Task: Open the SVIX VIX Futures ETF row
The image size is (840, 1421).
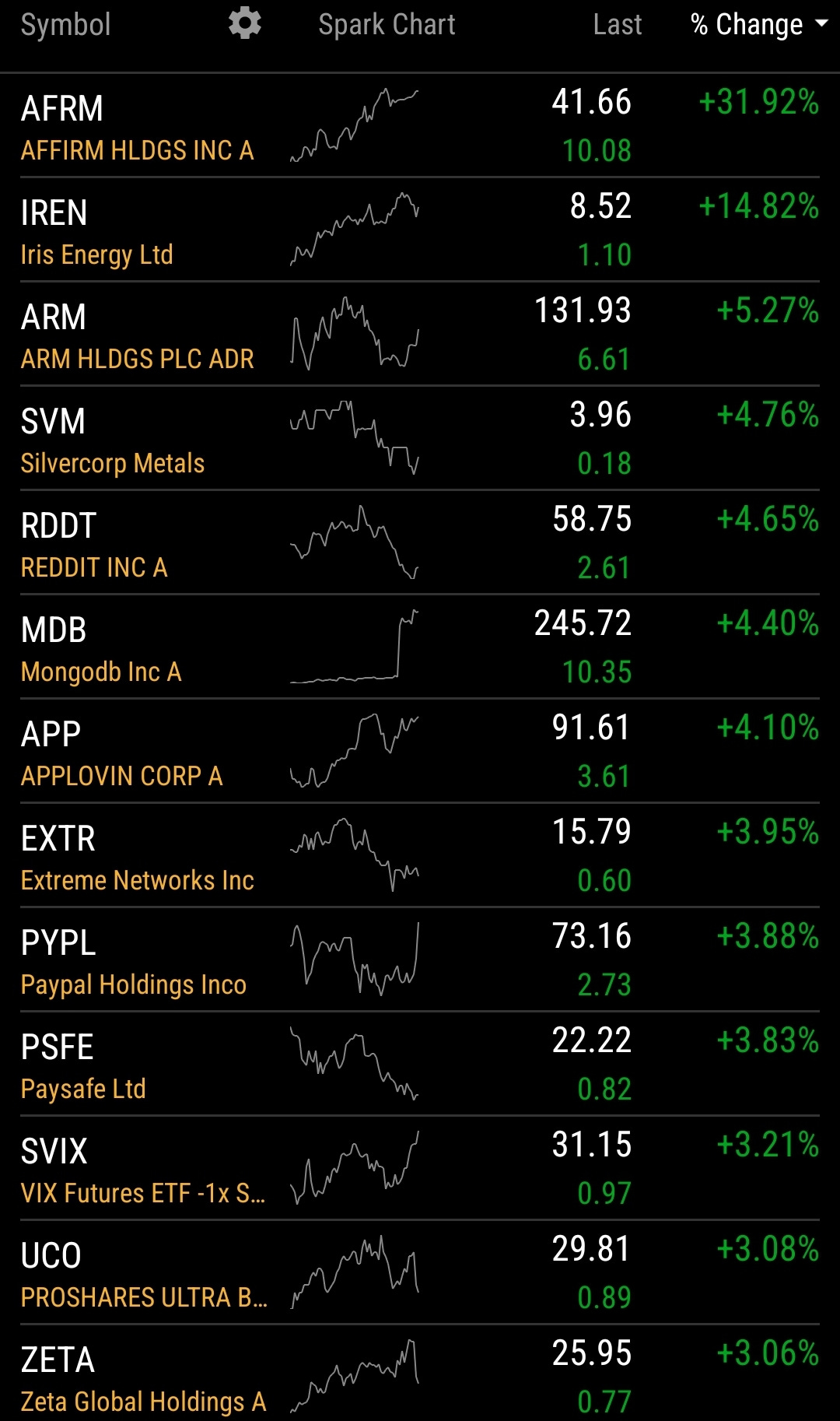Action: point(420,1168)
